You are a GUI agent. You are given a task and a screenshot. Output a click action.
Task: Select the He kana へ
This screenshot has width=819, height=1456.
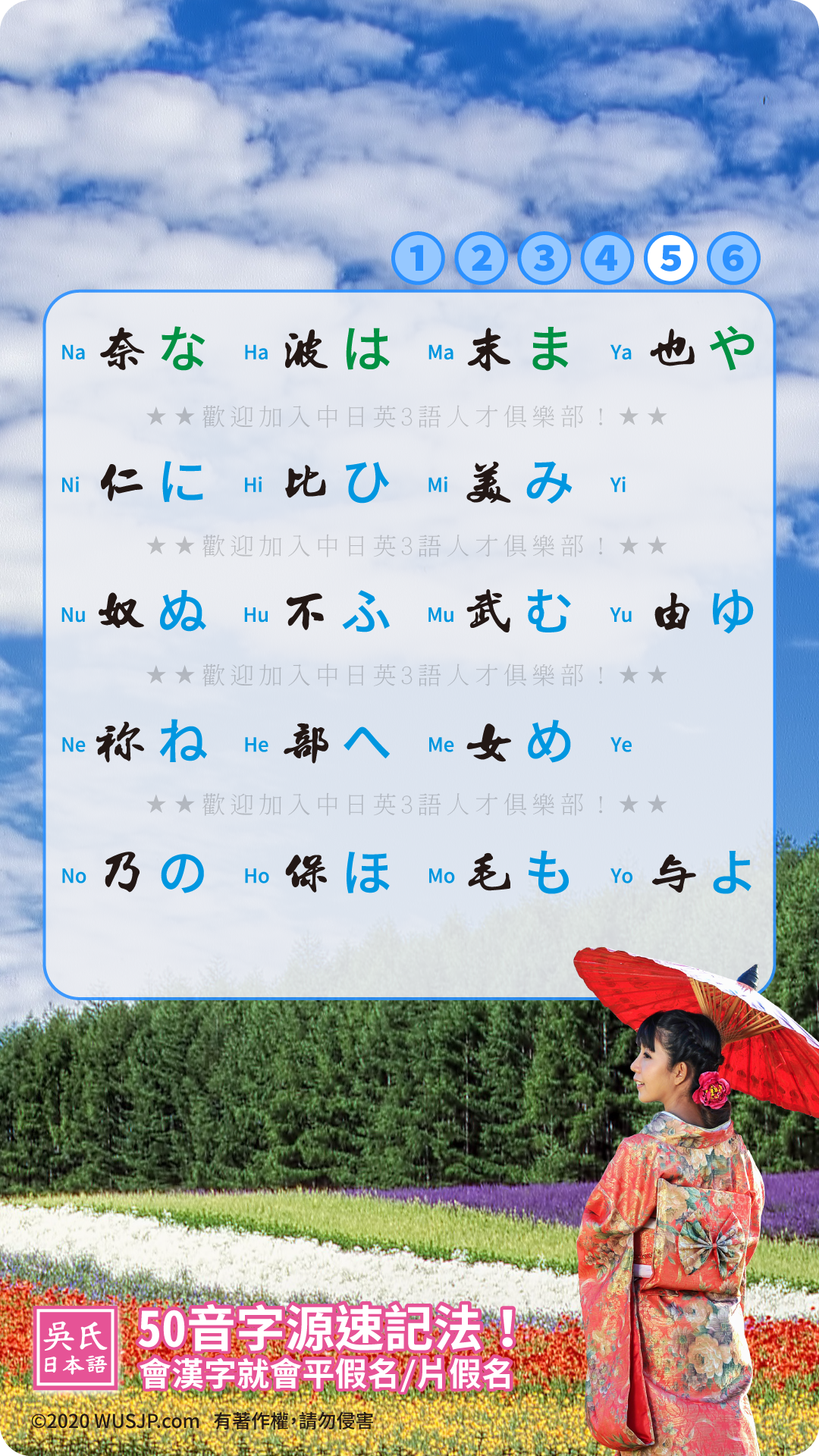pyautogui.click(x=367, y=742)
